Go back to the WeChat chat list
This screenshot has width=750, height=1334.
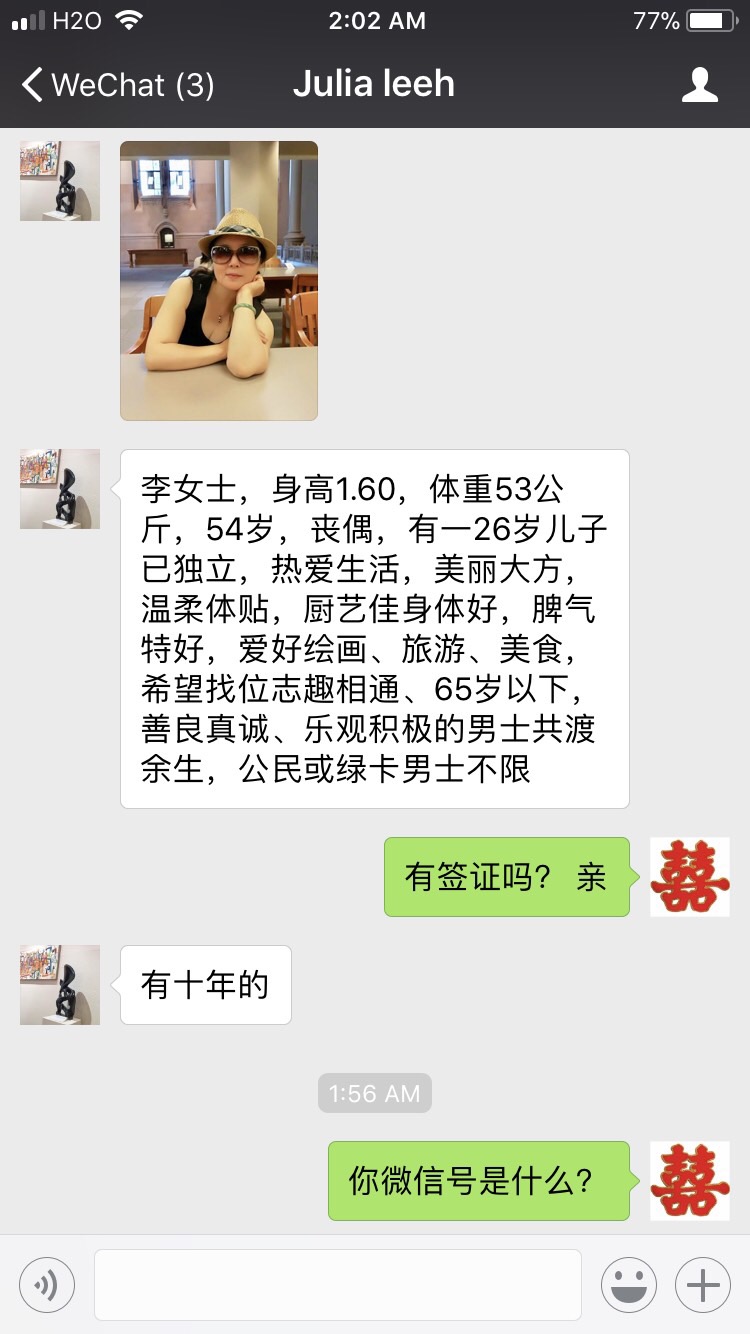(117, 85)
